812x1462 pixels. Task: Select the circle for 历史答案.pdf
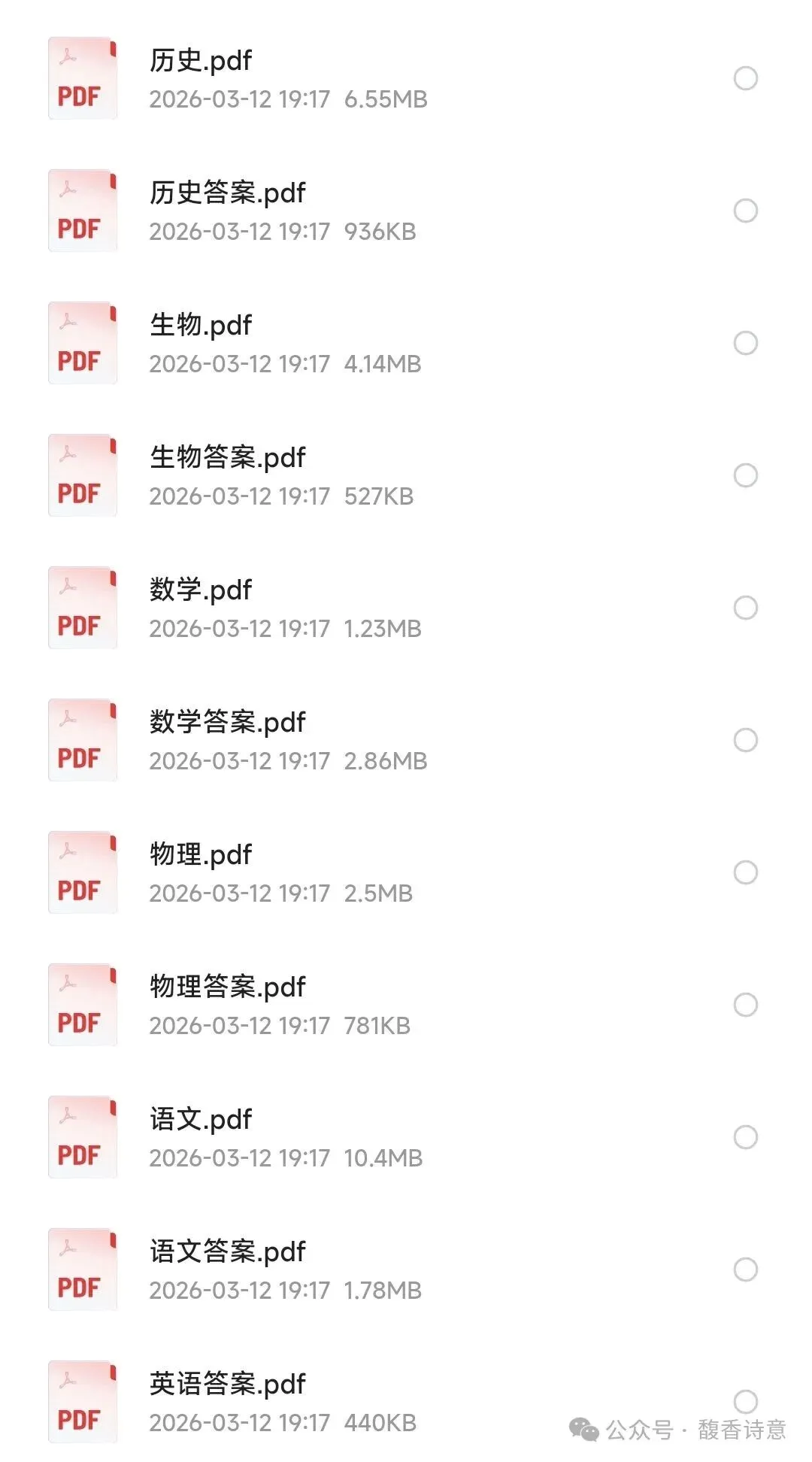point(745,211)
